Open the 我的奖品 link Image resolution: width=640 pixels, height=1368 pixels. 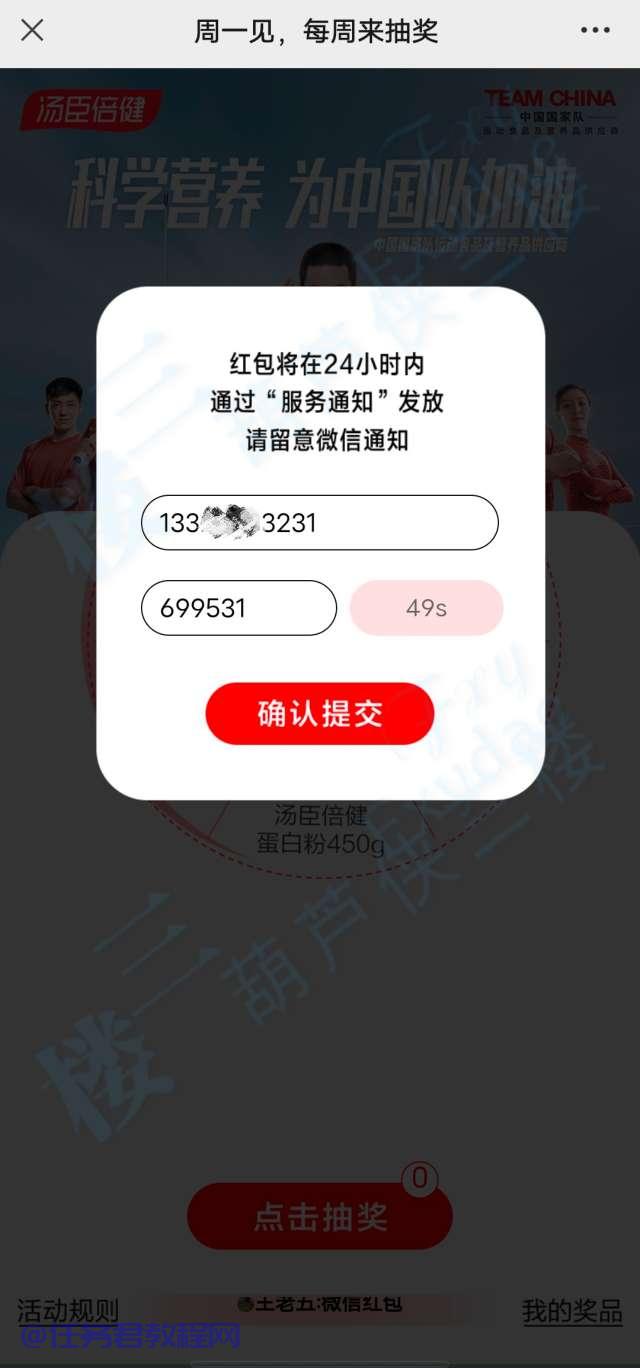572,1311
